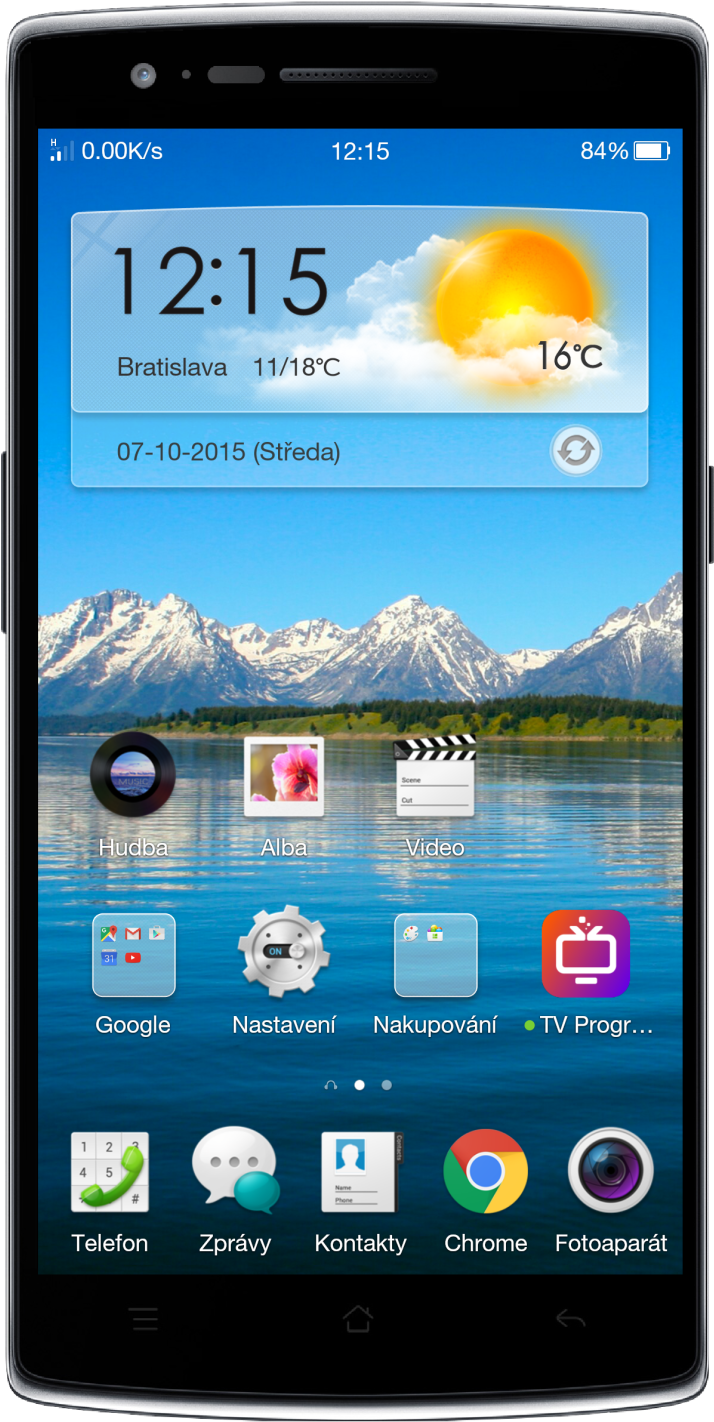Open Zprávy messages
Viewport: 714px width, 1422px height.
235,1172
